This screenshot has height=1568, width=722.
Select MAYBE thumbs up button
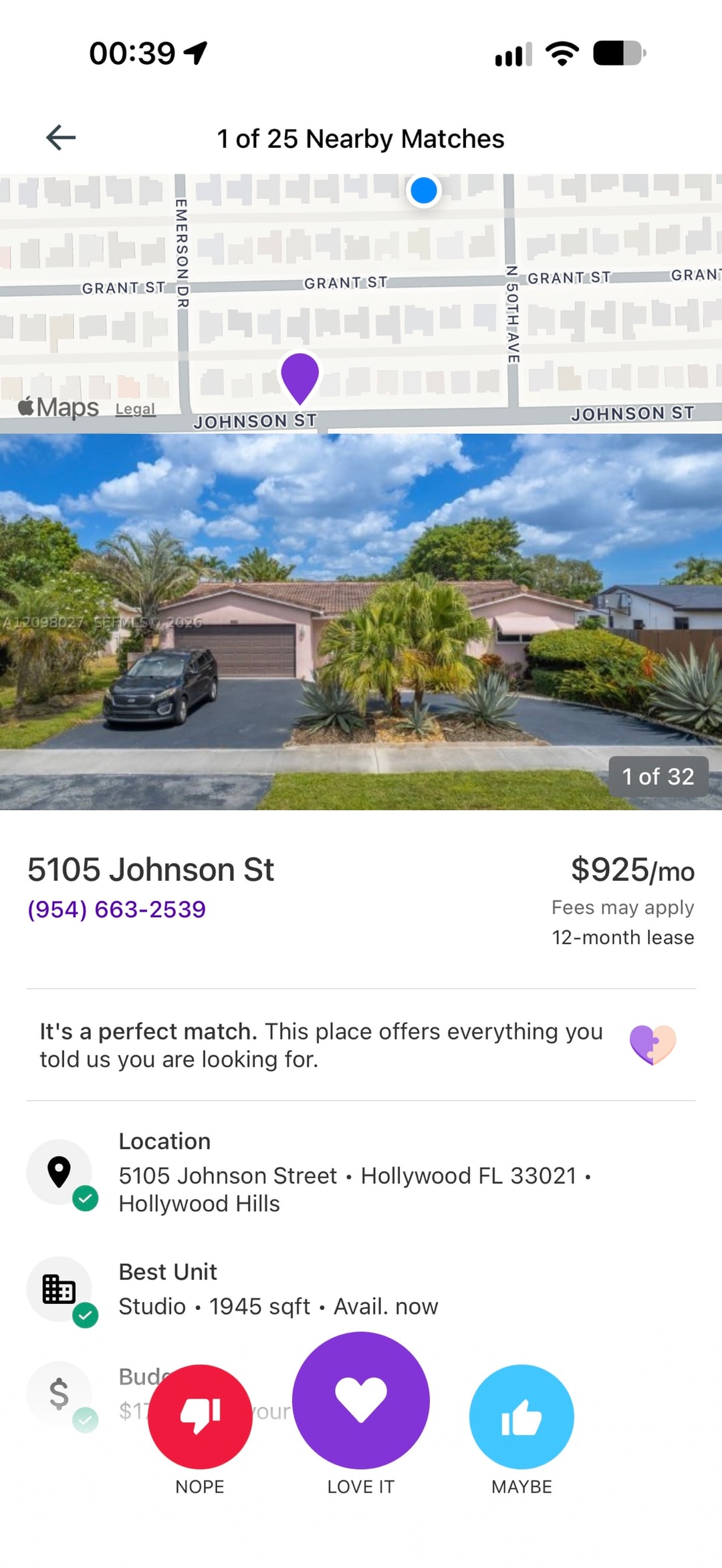tap(521, 1416)
